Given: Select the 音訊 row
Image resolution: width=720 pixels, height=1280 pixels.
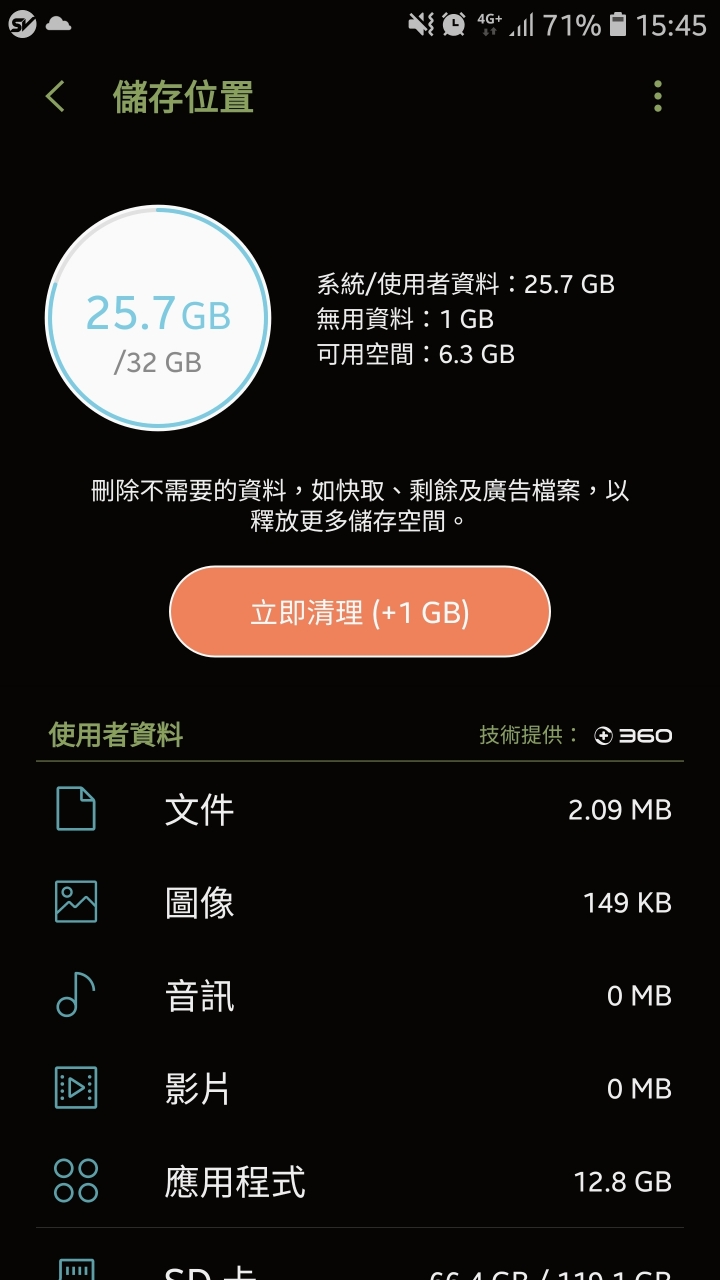Looking at the screenshot, I should 360,996.
